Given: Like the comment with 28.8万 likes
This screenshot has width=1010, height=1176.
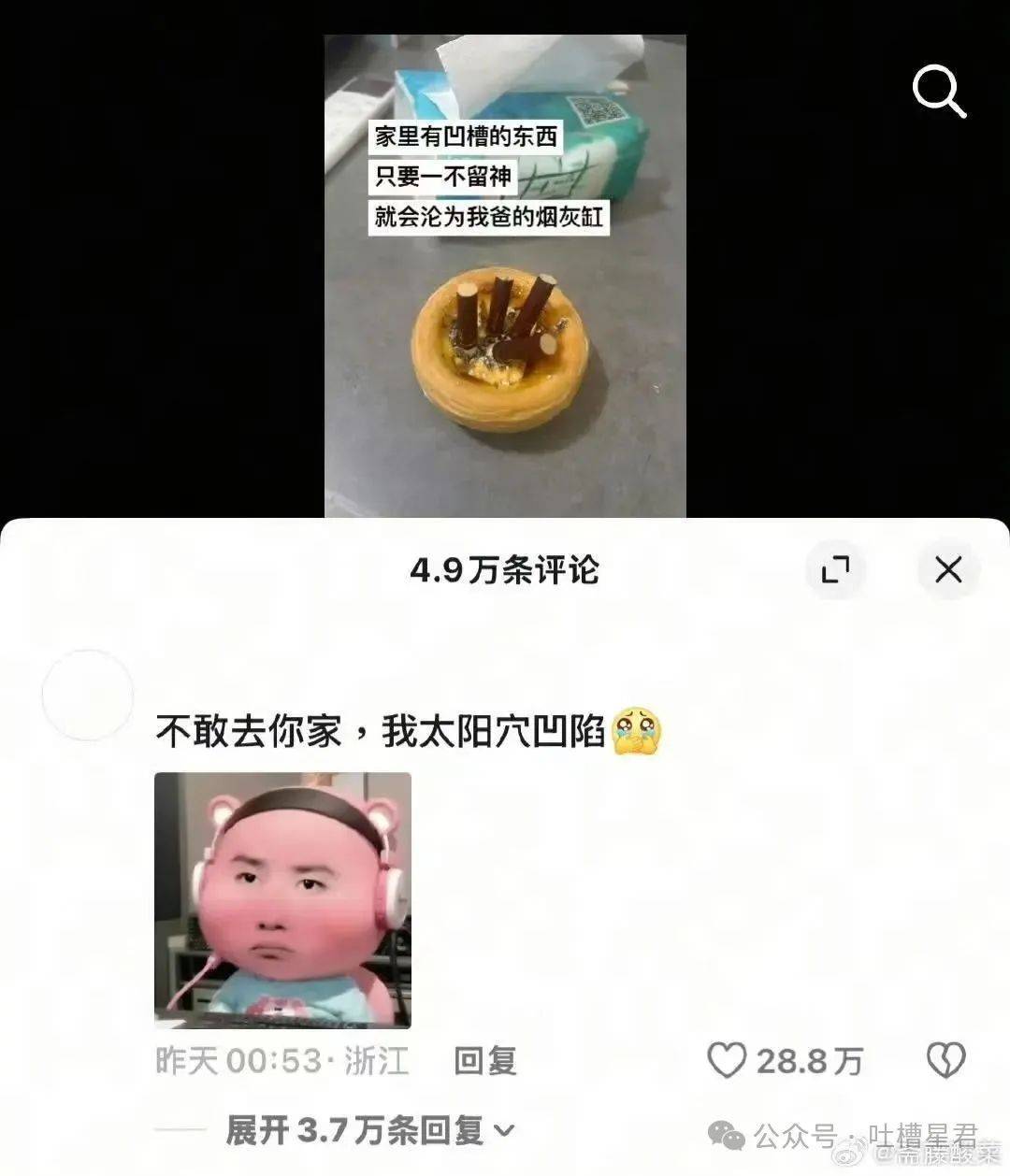Looking at the screenshot, I should click(728, 1061).
